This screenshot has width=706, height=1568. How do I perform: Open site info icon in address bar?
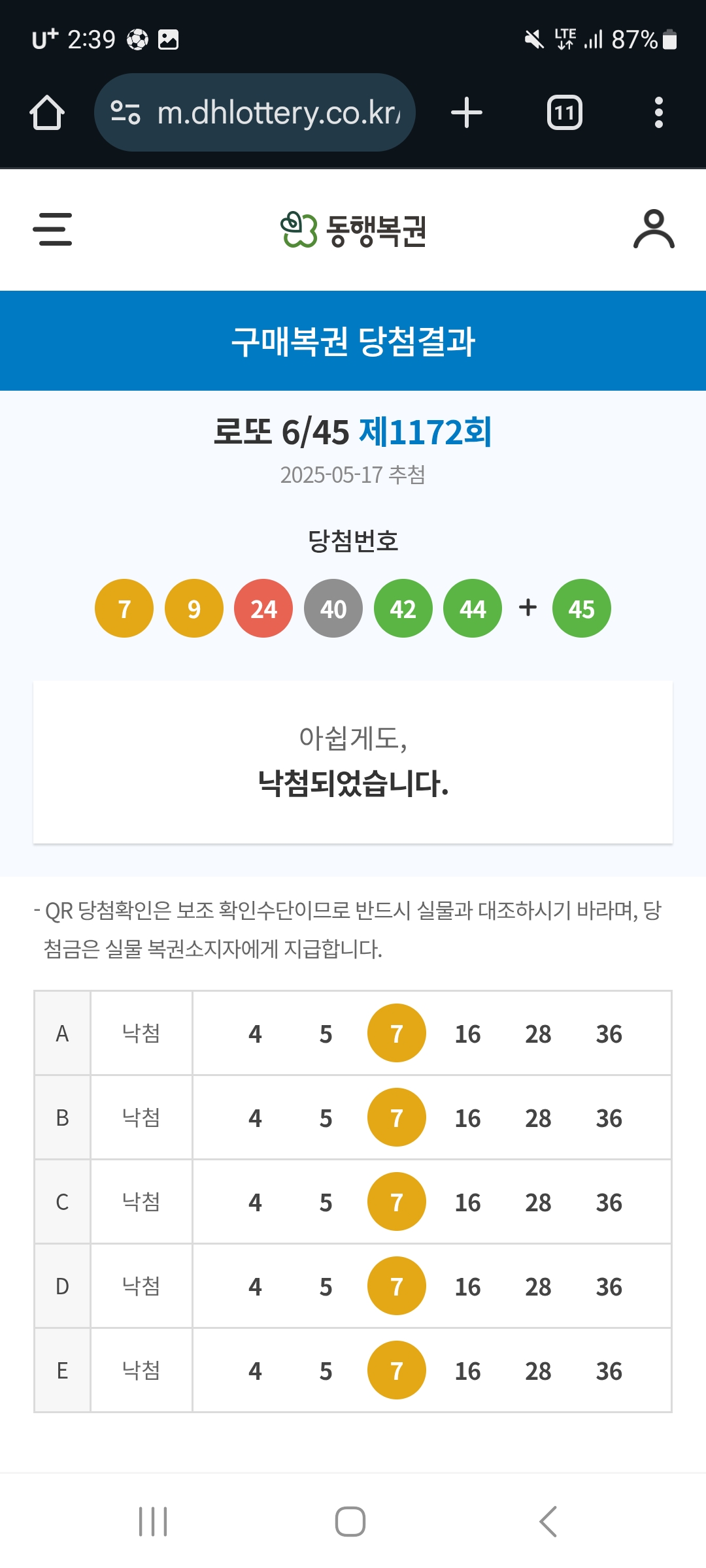tap(126, 112)
